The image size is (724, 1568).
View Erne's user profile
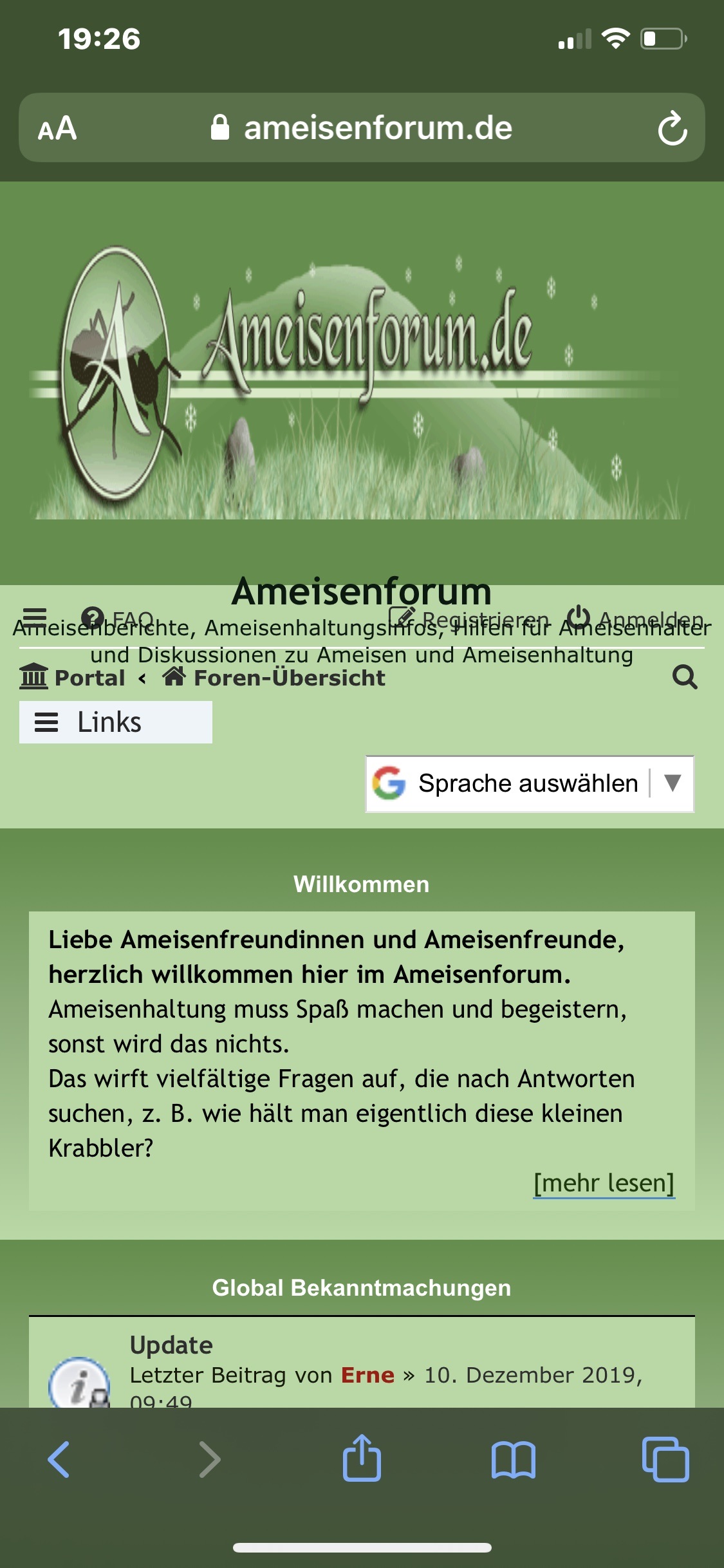click(367, 1375)
